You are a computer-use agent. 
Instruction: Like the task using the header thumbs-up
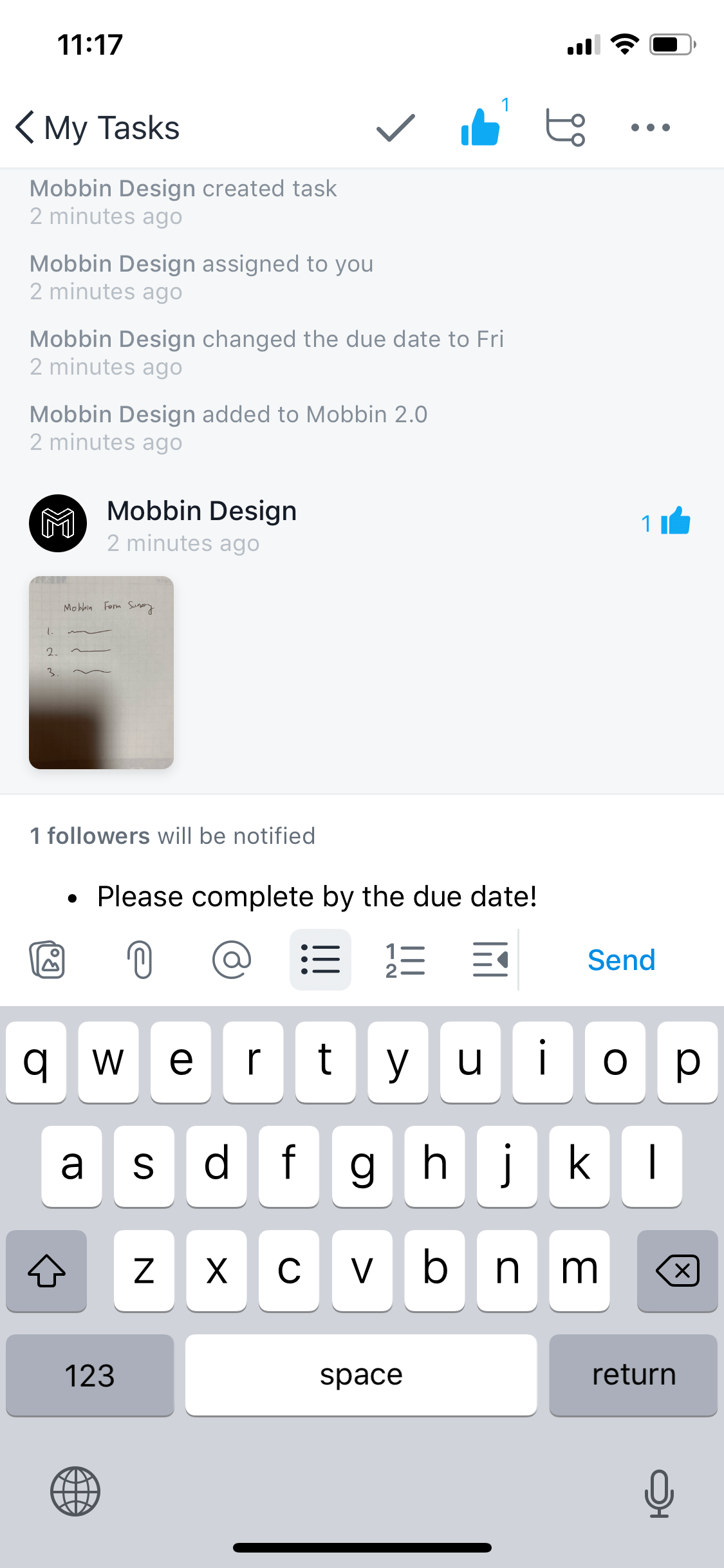pyautogui.click(x=481, y=126)
